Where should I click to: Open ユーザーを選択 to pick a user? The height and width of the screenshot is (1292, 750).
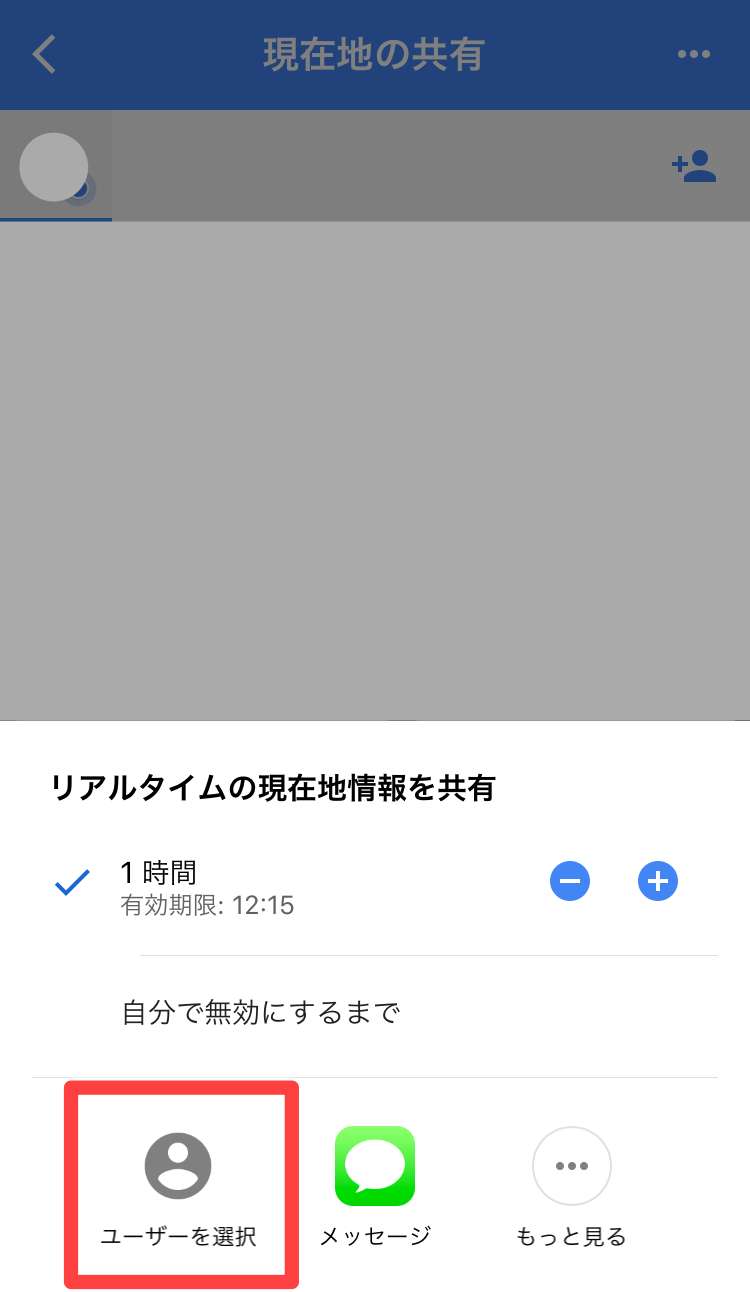point(179,1186)
